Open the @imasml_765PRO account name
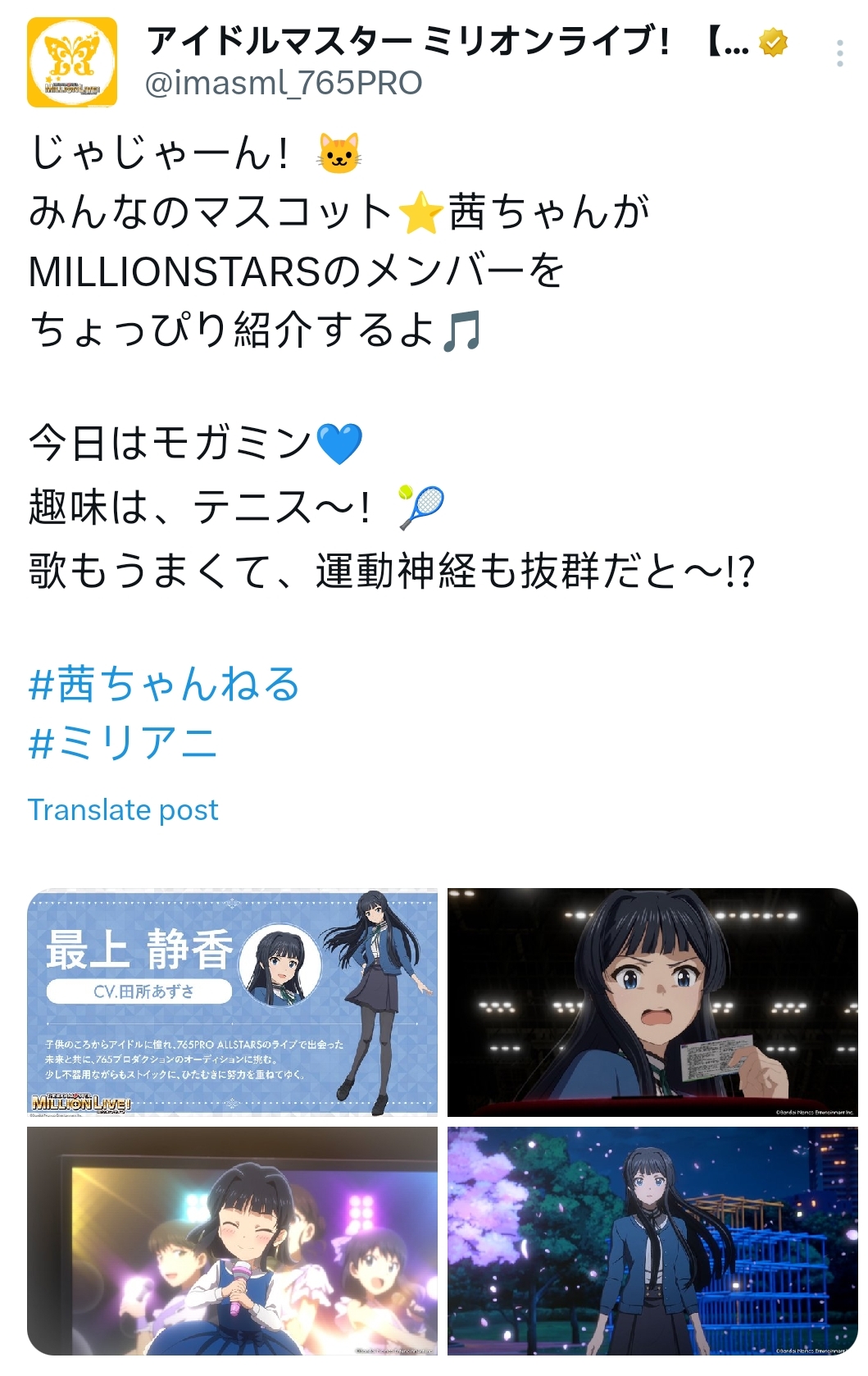Viewport: 868px width, 1376px height. click(x=284, y=84)
